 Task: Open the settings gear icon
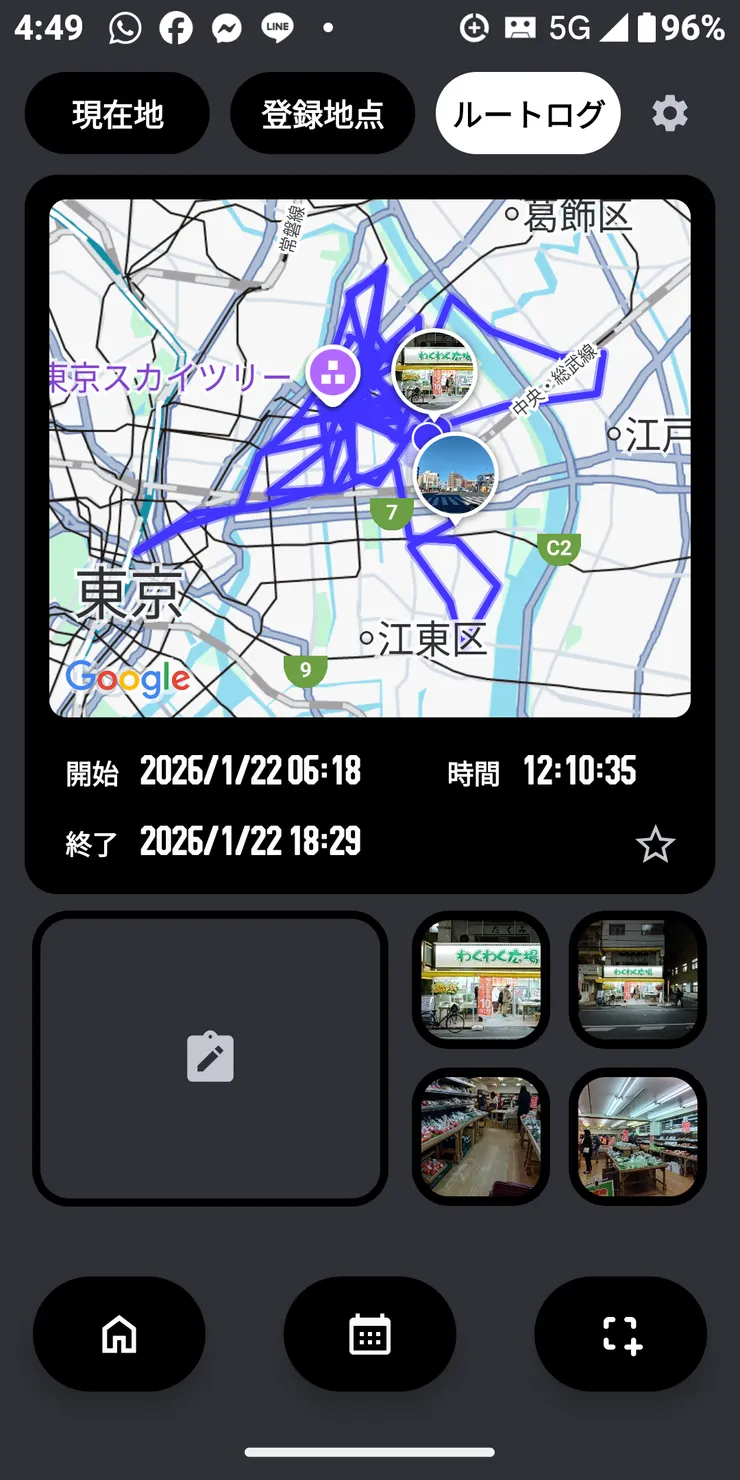[x=669, y=113]
